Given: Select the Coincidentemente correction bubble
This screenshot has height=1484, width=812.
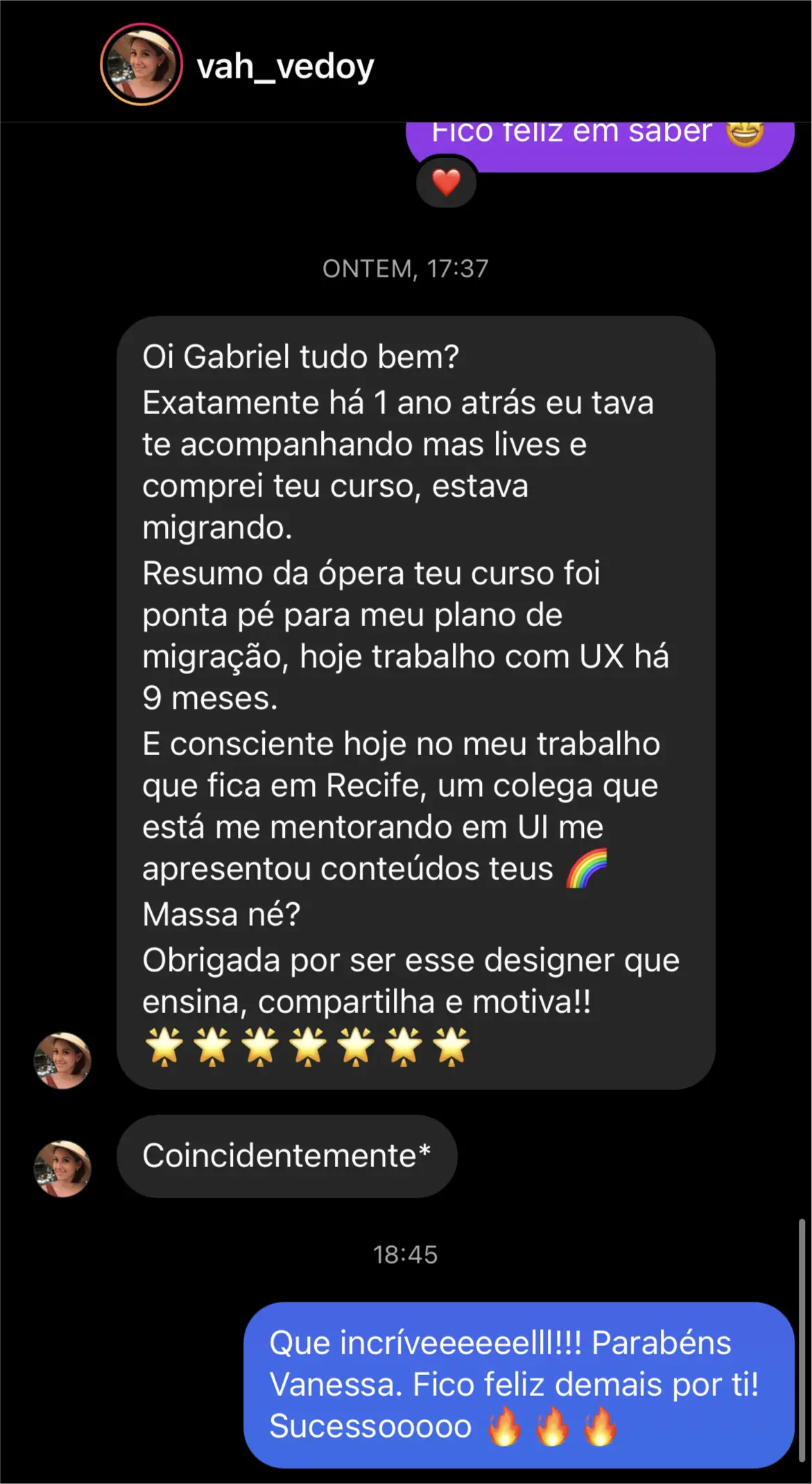Looking at the screenshot, I should coord(288,1155).
